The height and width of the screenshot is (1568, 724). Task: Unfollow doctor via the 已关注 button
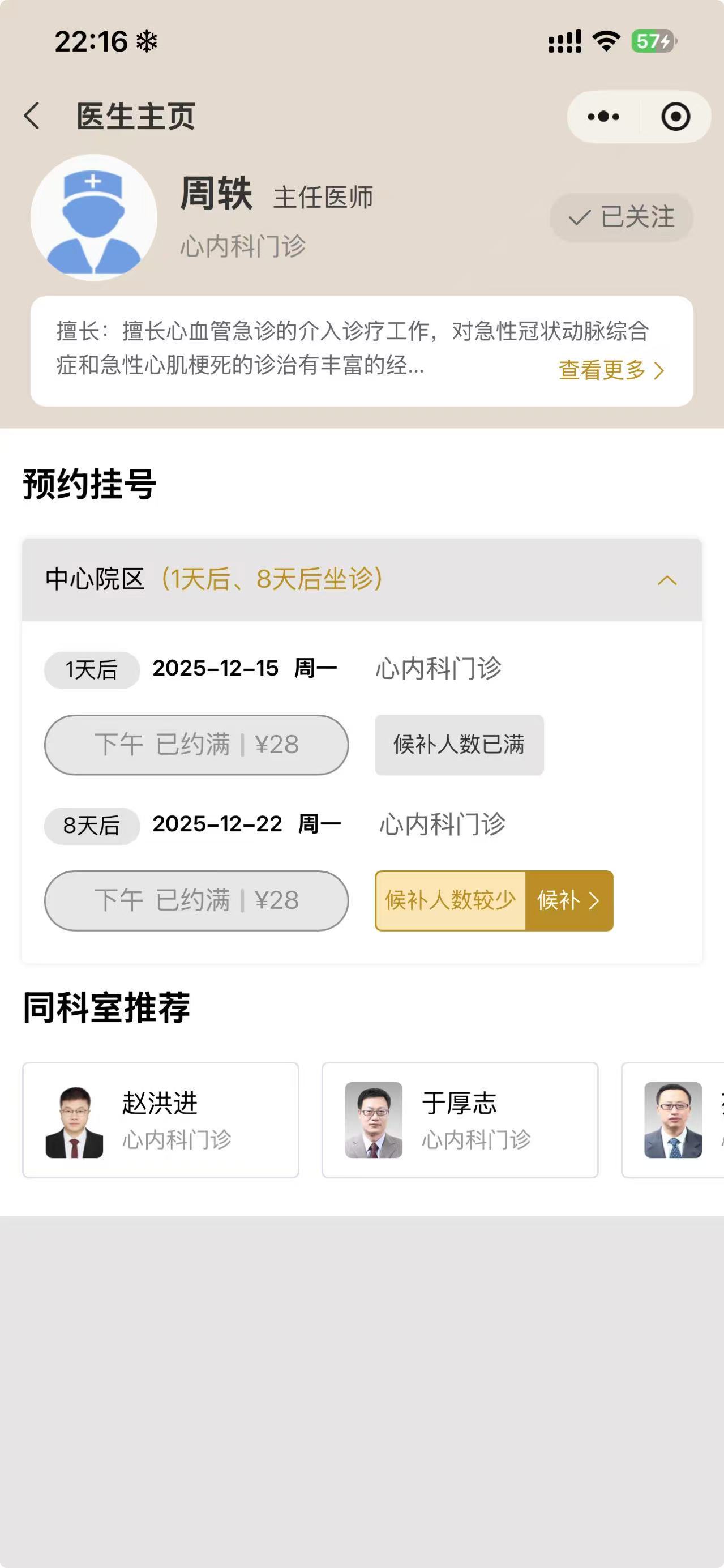point(621,217)
